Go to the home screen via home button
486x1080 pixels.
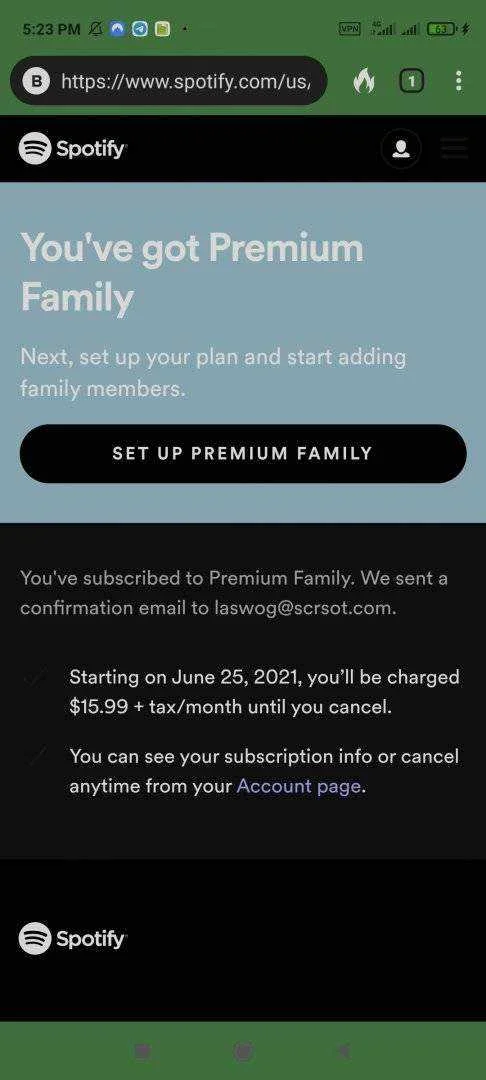tap(242, 1051)
